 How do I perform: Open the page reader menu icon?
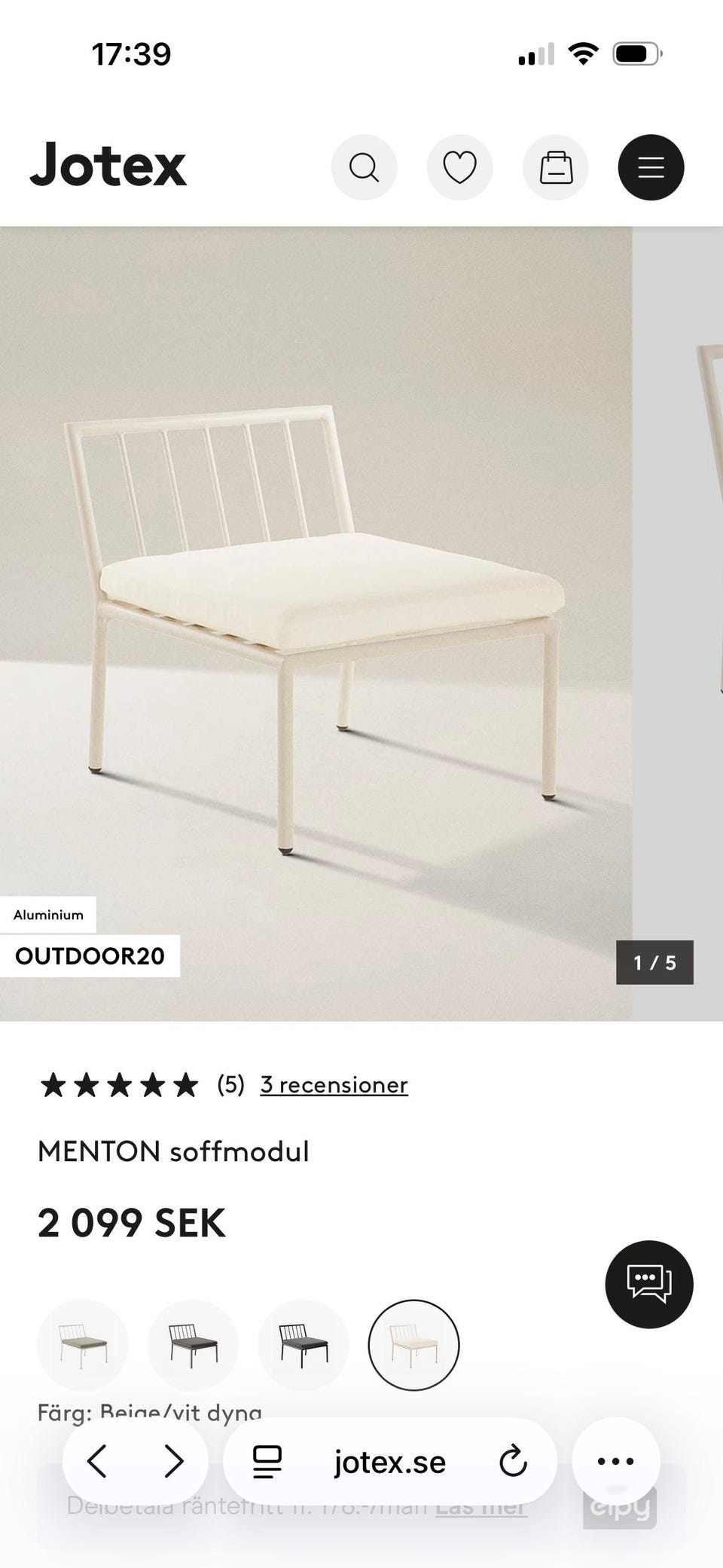[267, 1462]
